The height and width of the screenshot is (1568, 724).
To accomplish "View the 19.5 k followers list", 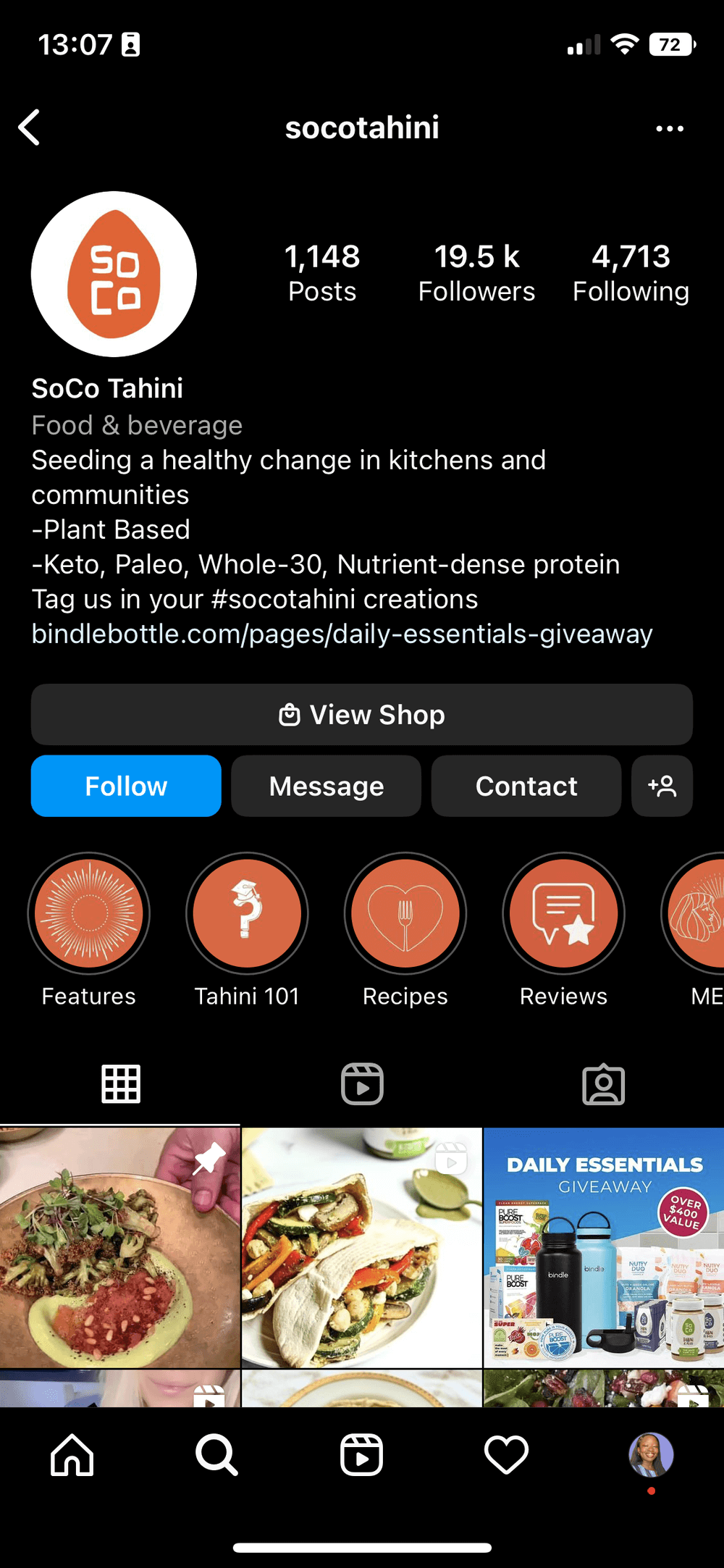I will point(476,273).
